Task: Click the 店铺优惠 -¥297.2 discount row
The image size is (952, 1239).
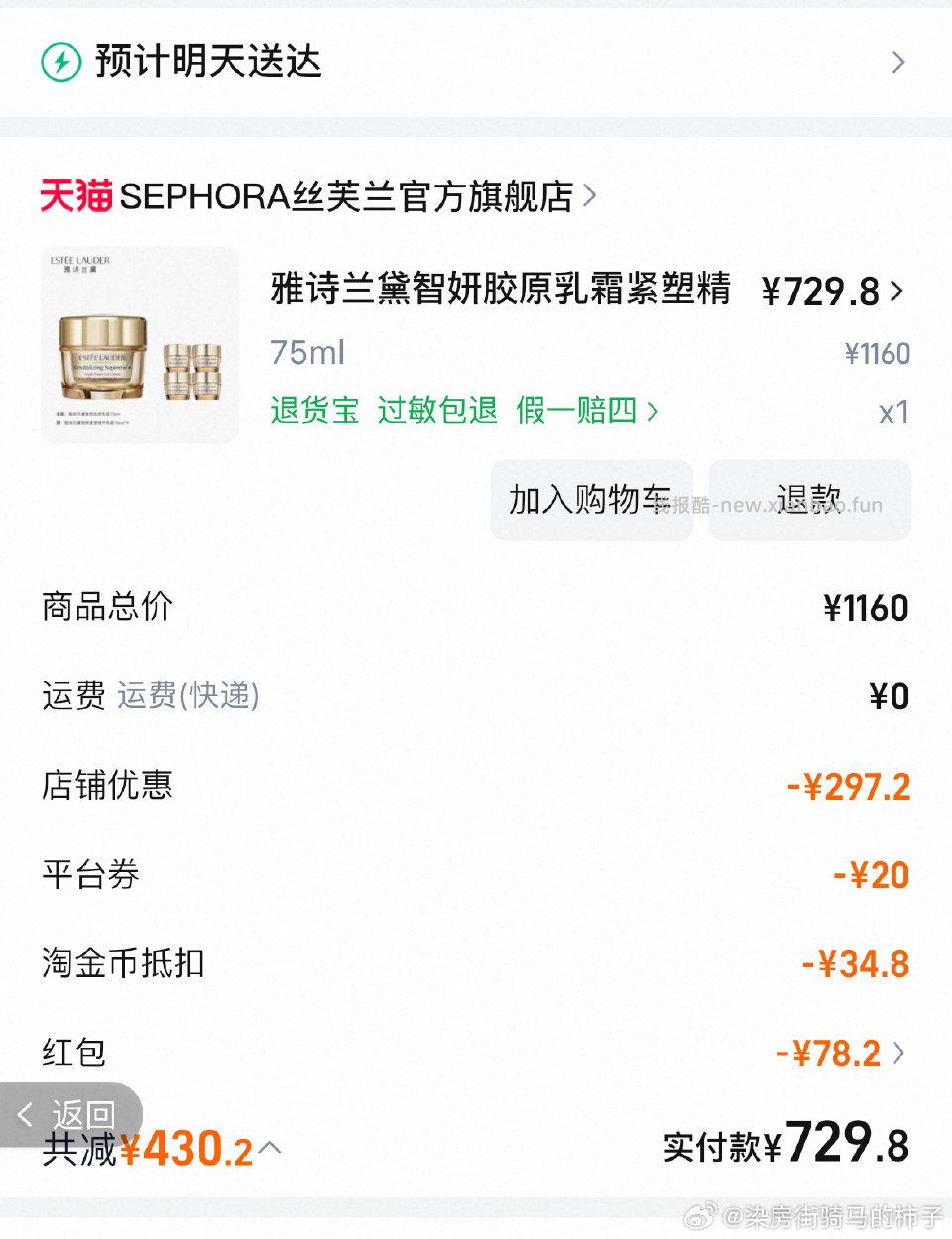Action: pos(476,785)
